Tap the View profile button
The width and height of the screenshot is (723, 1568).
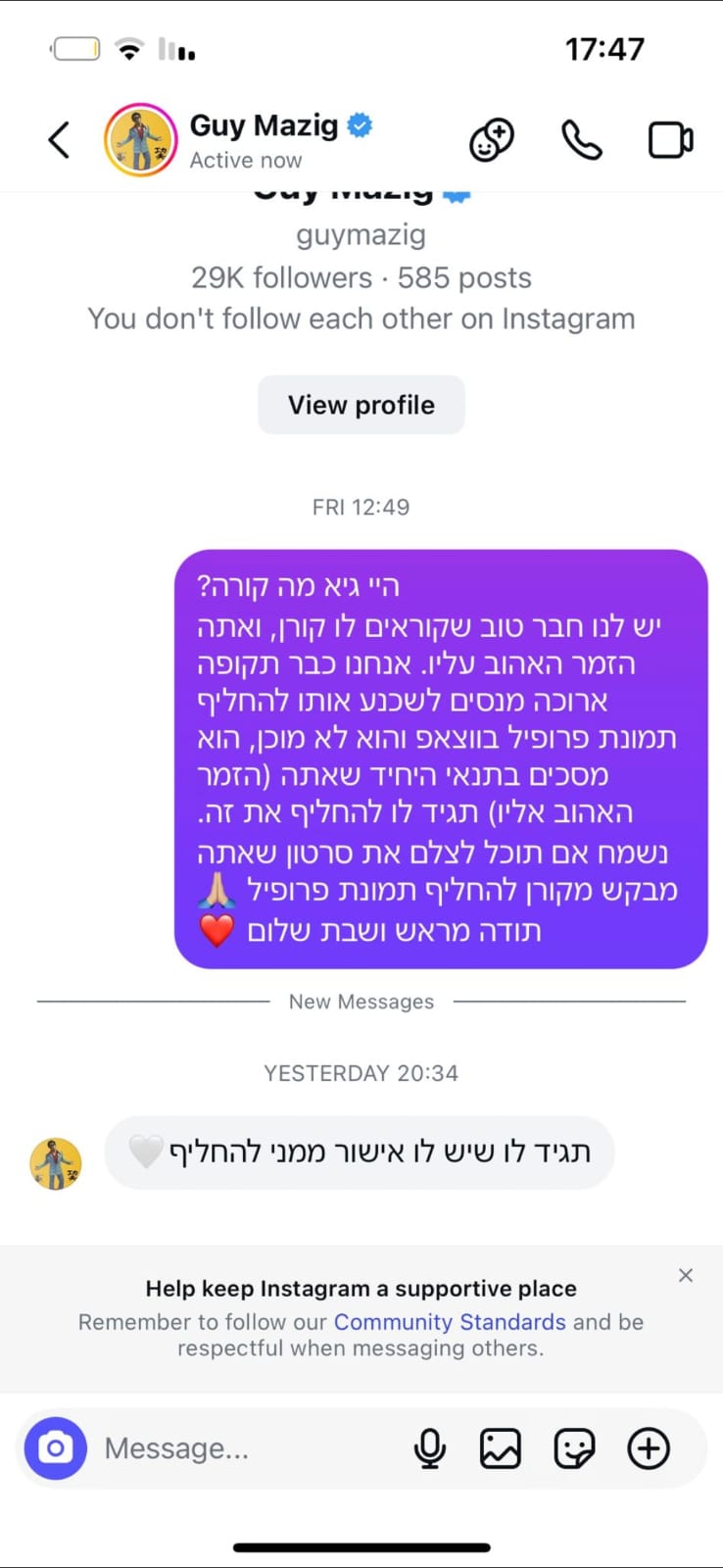point(361,405)
